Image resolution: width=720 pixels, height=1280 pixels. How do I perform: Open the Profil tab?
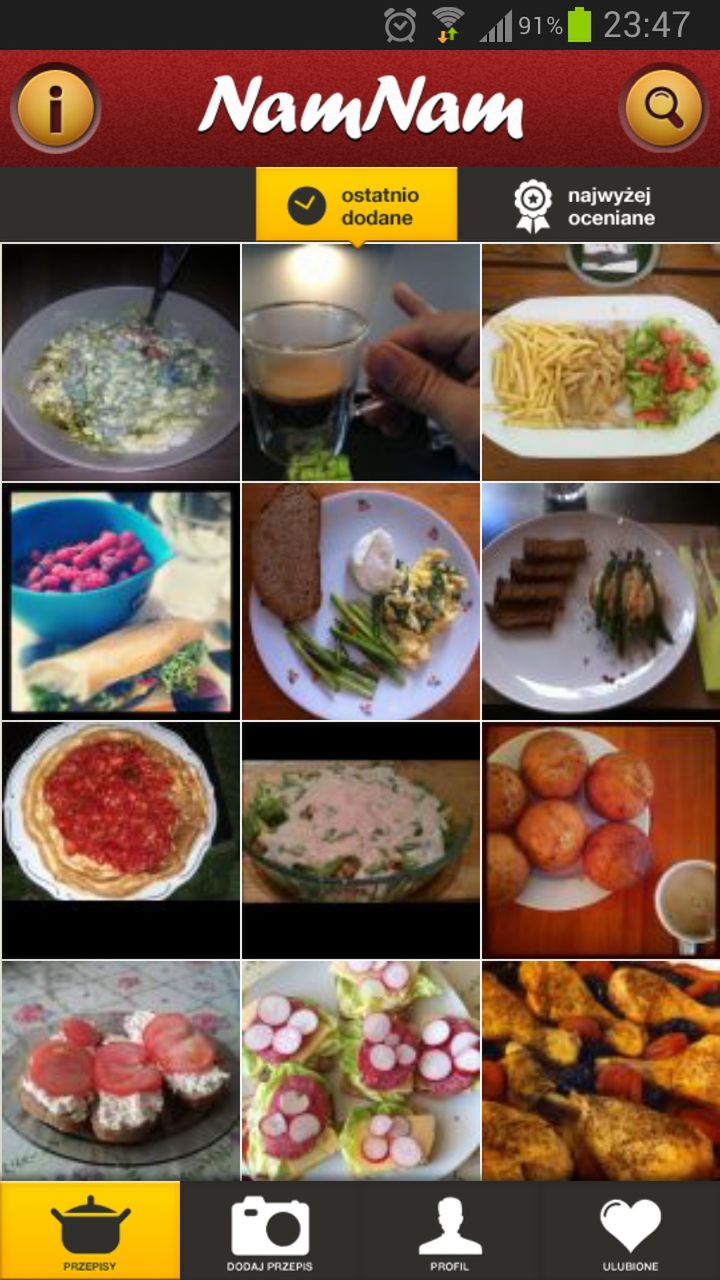coord(450,1231)
